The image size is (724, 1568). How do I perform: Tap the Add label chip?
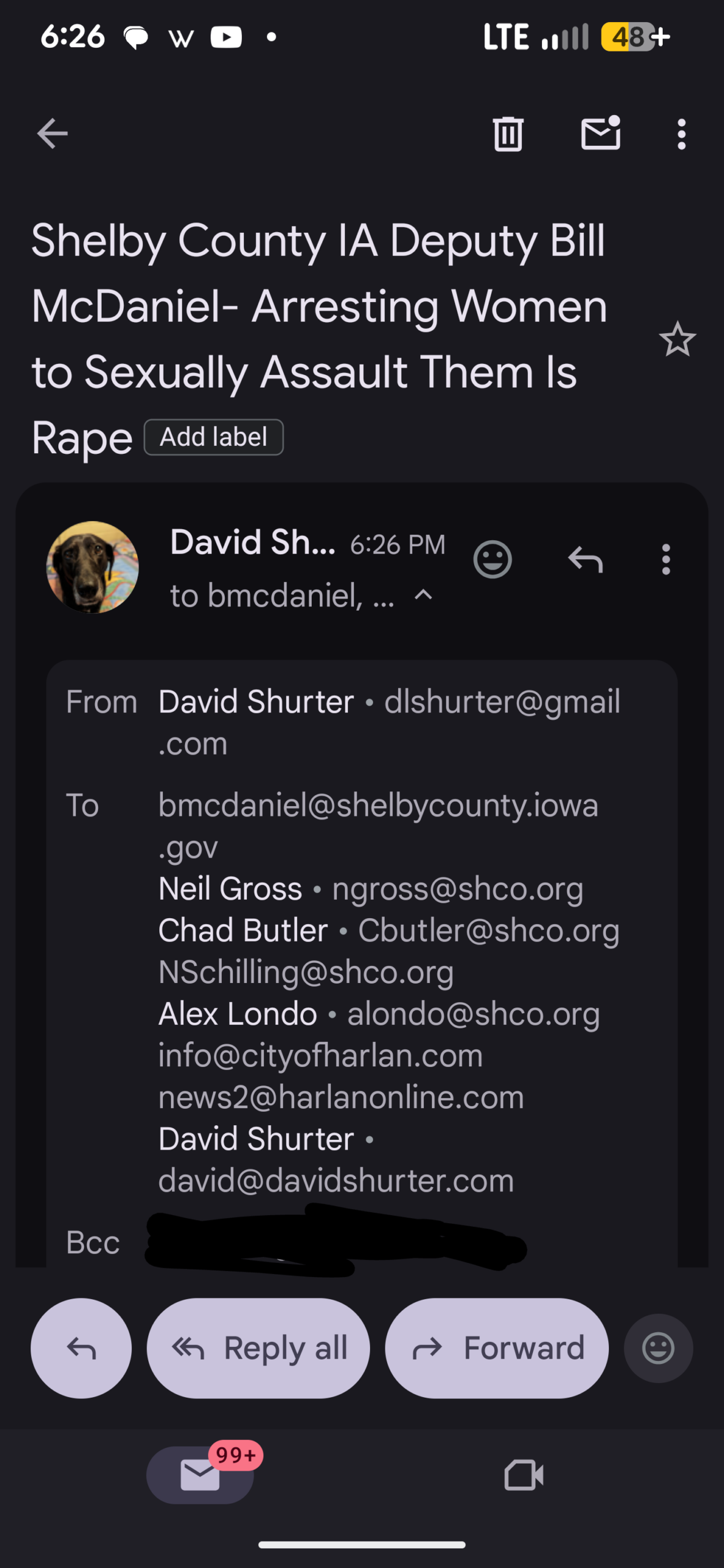click(x=213, y=437)
